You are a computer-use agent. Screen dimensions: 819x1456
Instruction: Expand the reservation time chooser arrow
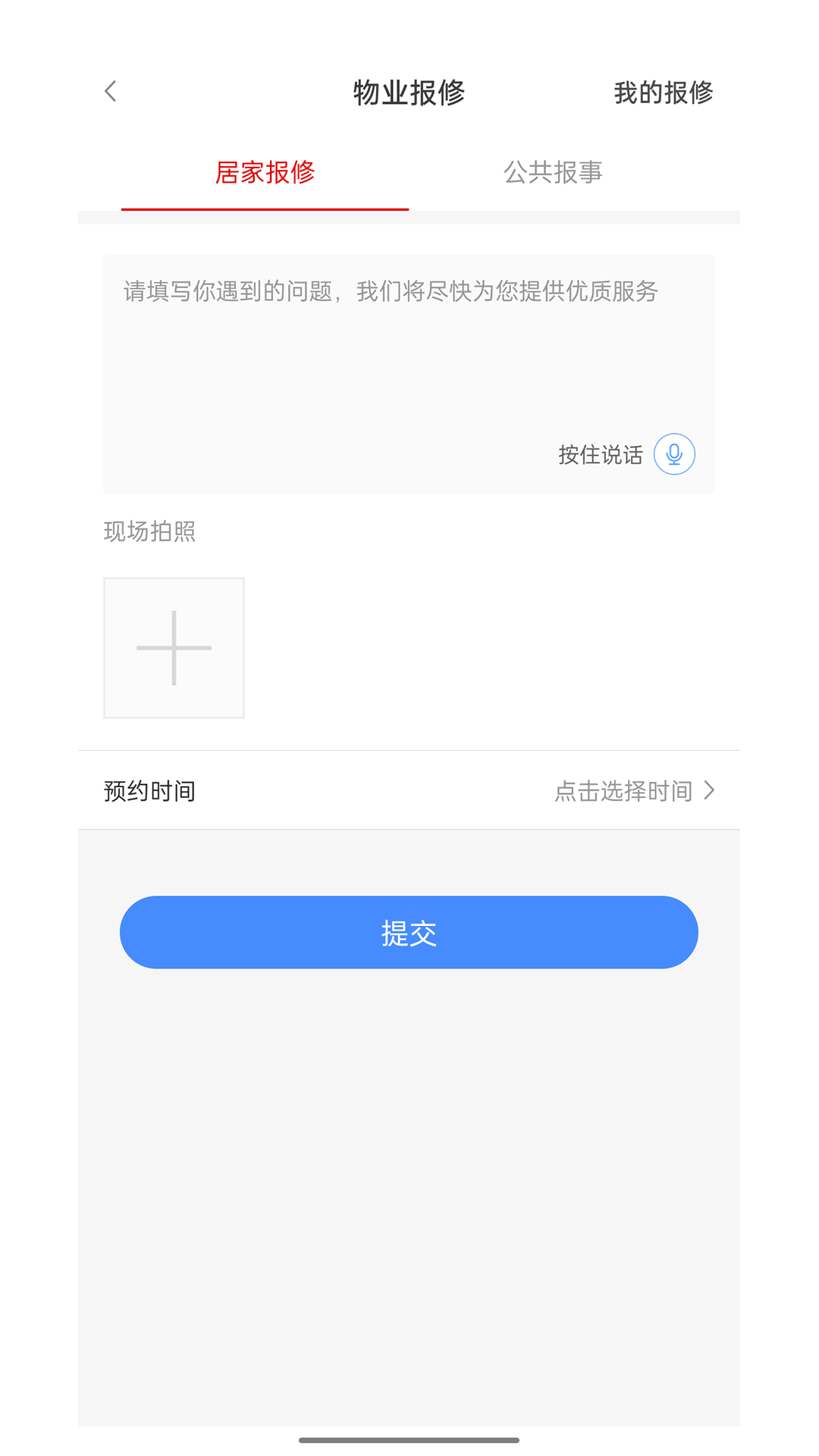click(x=710, y=790)
